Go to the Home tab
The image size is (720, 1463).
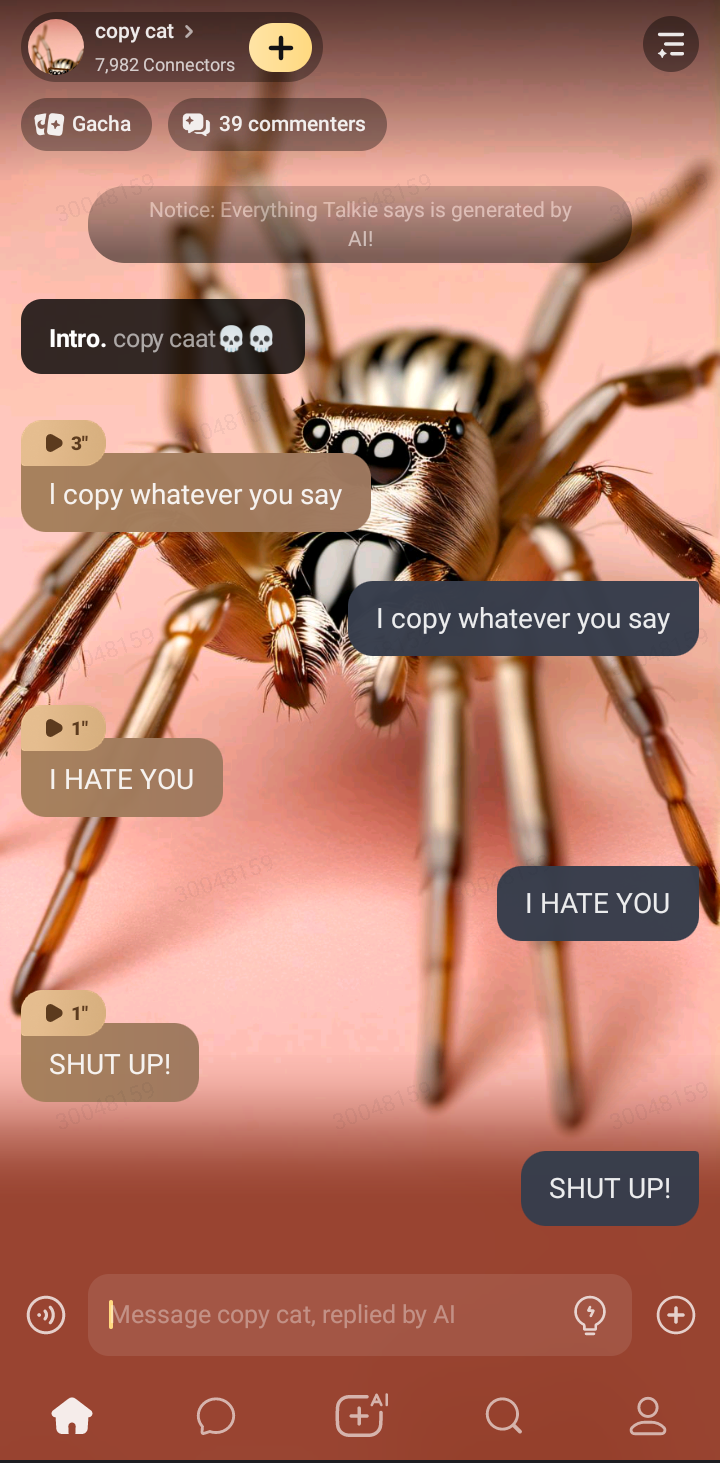point(72,1415)
